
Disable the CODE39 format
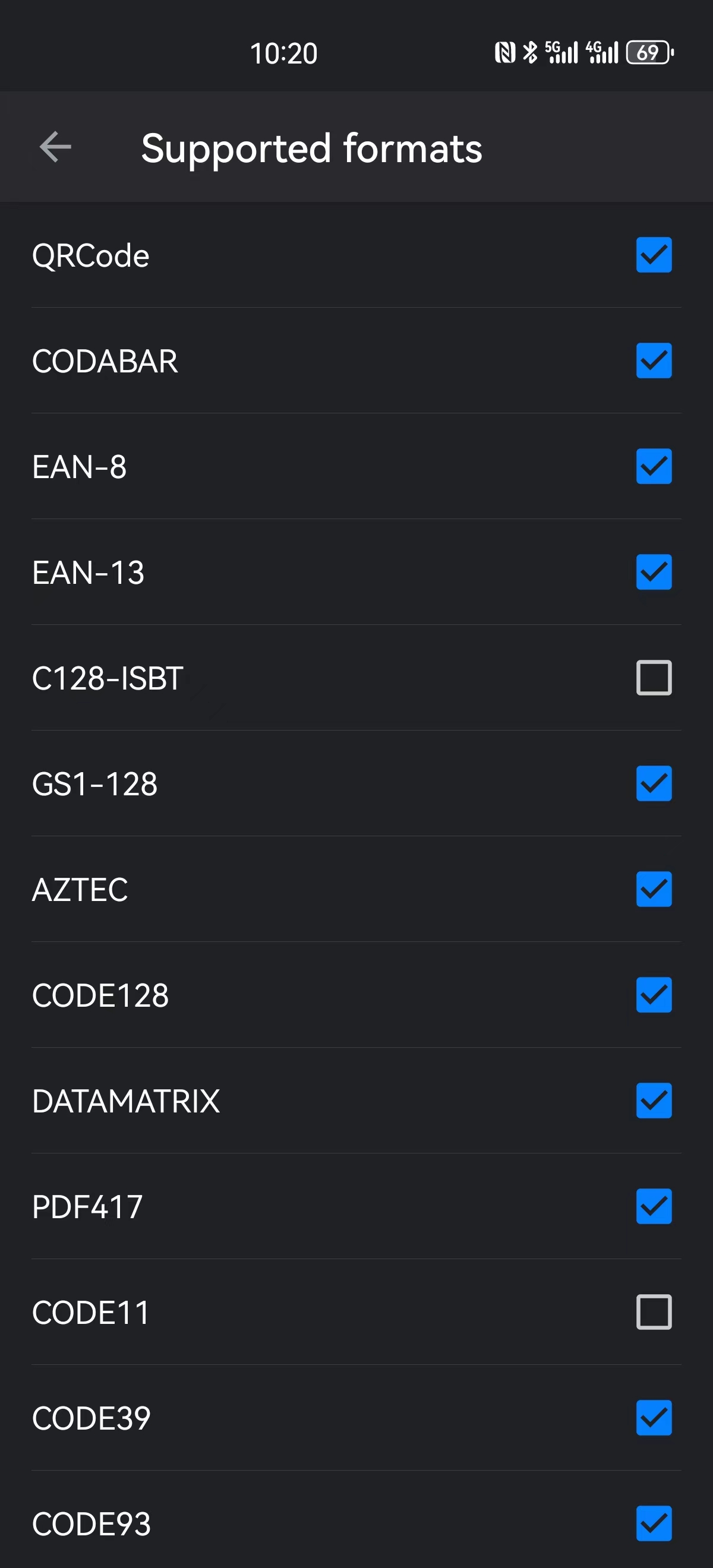[x=654, y=1419]
